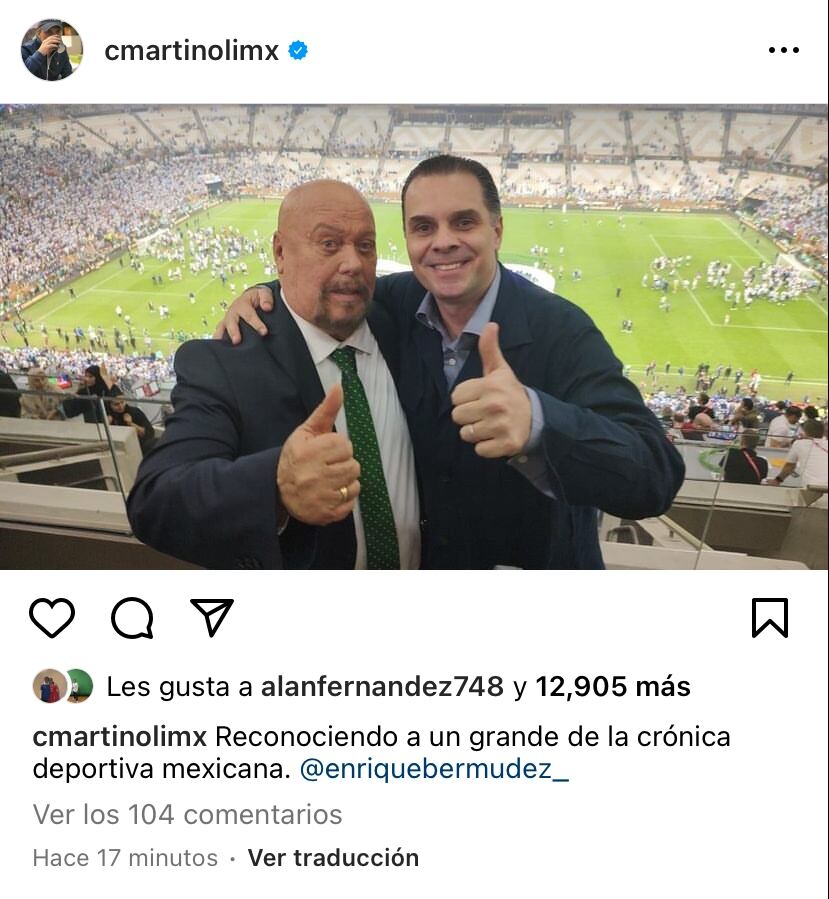Image resolution: width=829 pixels, height=899 pixels.
Task: Tap Ver los 104 comentarios
Action: pos(187,815)
